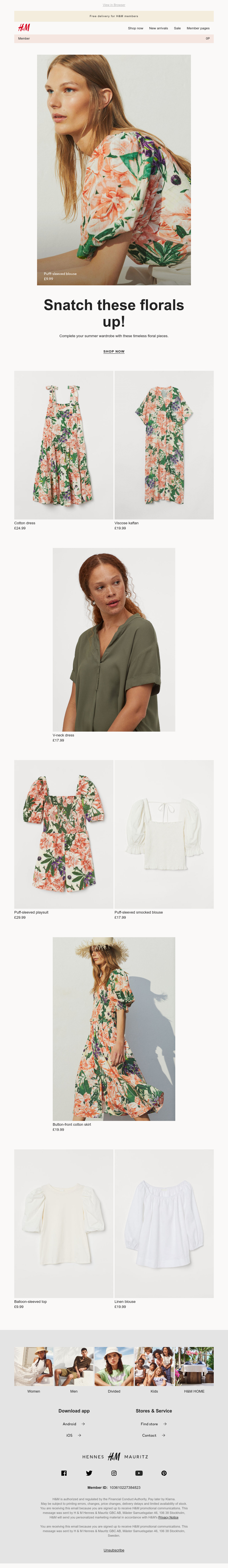Open the Shop now menu link
The image size is (228, 1568).
[135, 28]
